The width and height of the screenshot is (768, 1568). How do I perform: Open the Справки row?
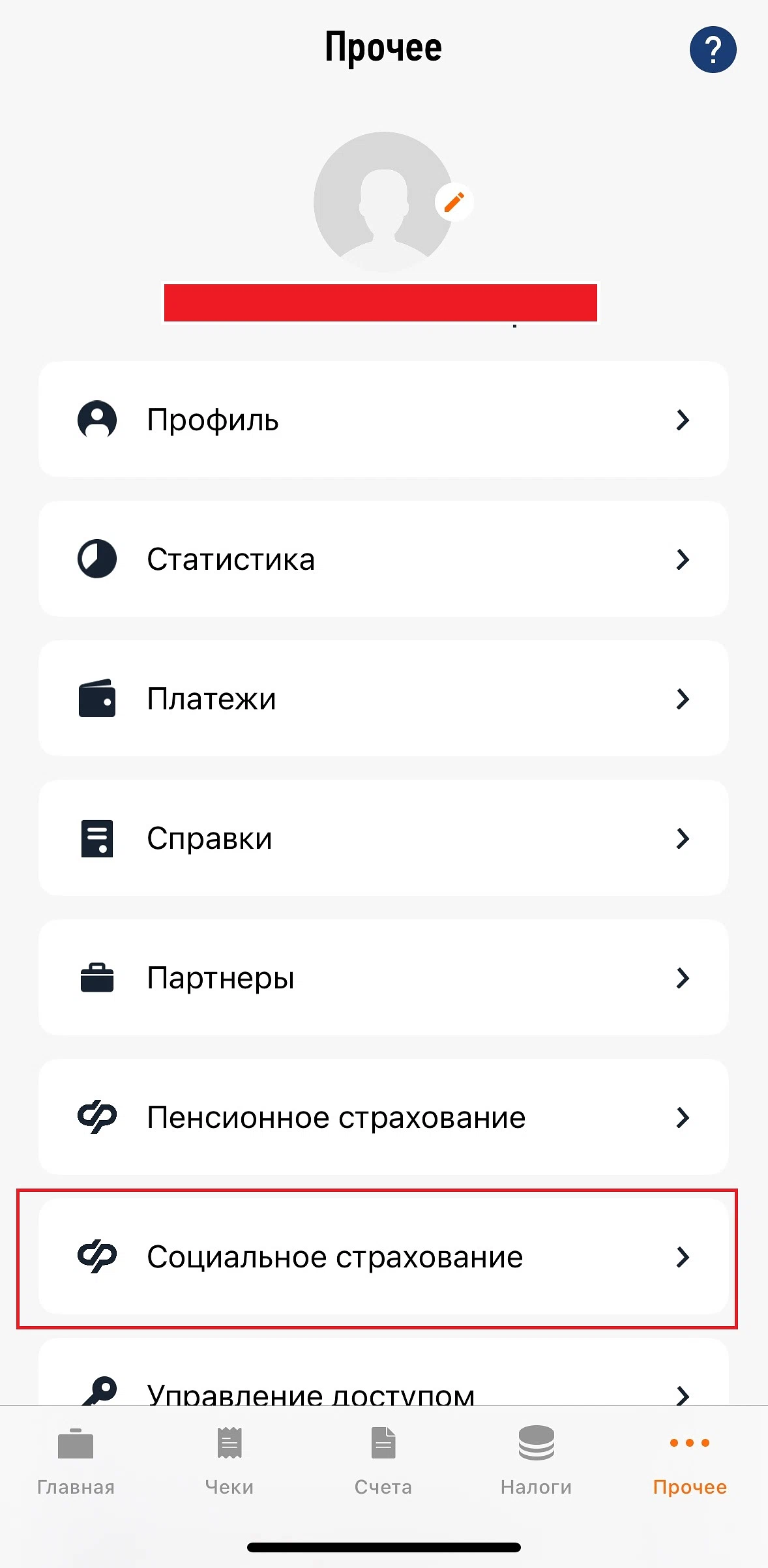[383, 838]
